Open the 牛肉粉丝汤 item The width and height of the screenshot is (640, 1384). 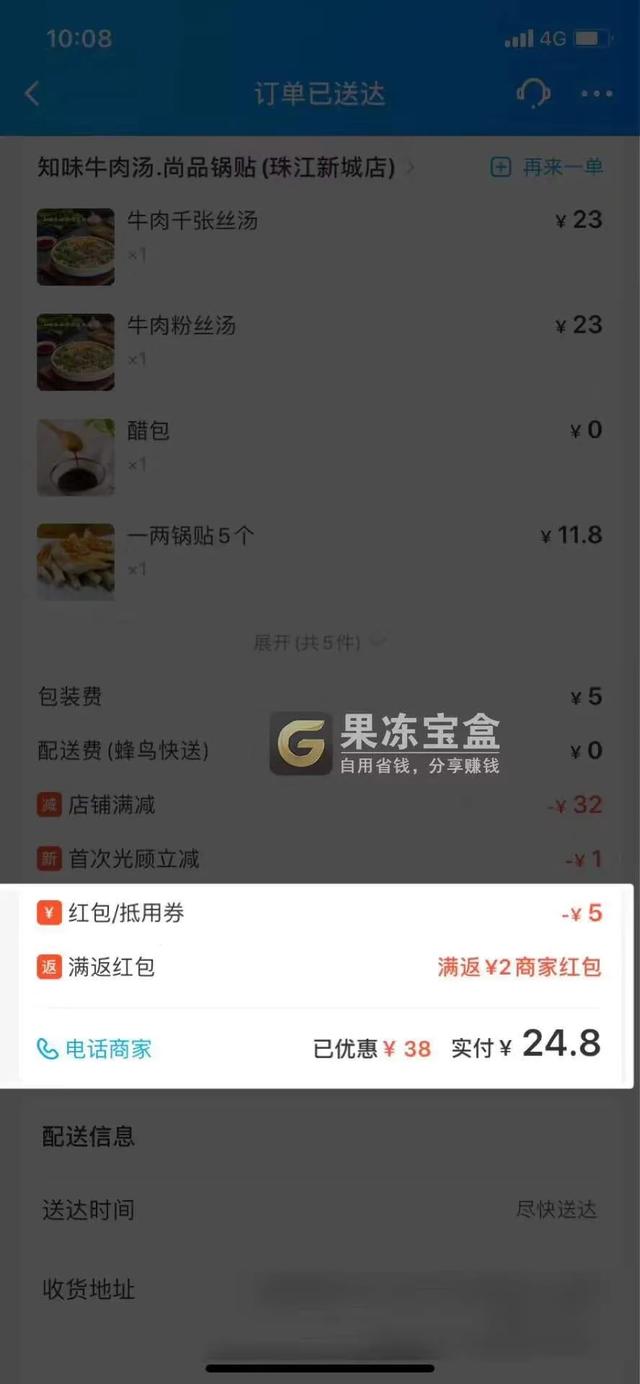tap(182, 326)
